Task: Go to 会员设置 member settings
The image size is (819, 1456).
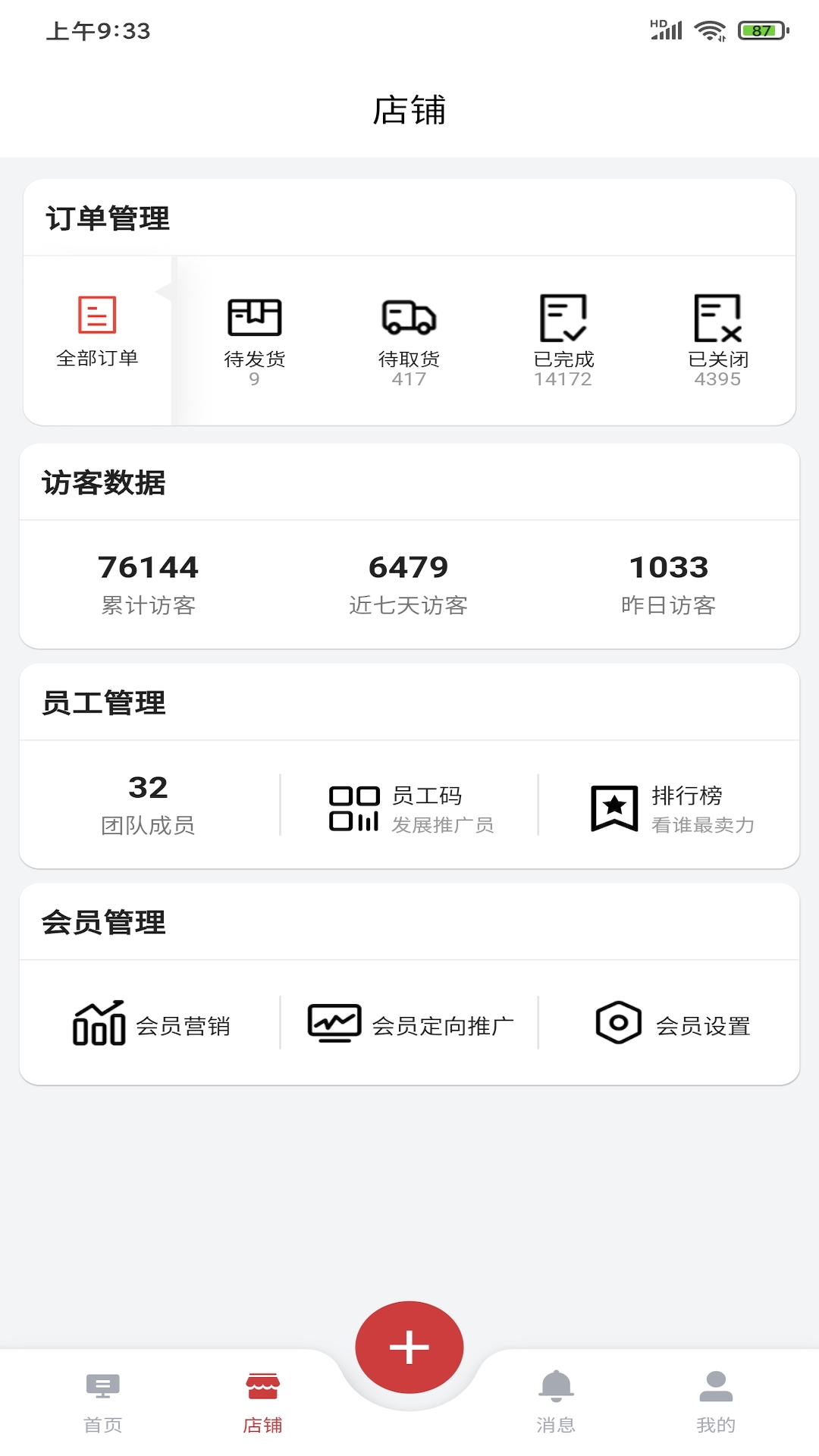Action: [x=673, y=1025]
